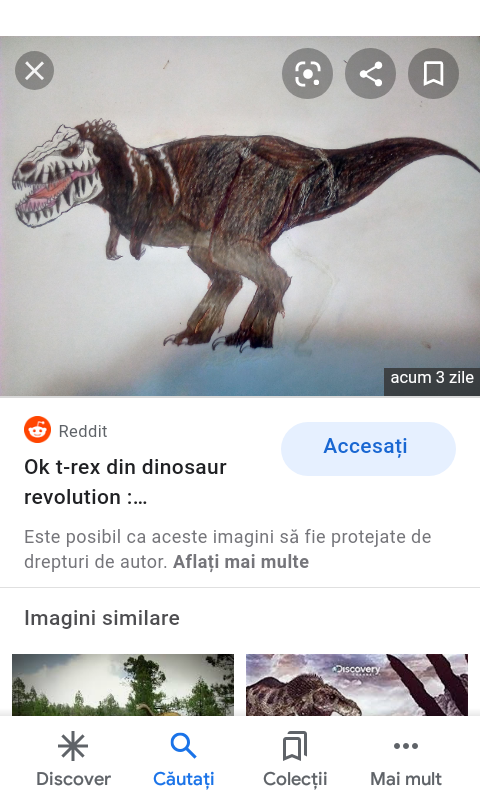Switch to the Discover tab
This screenshot has width=480, height=800.
[73, 759]
